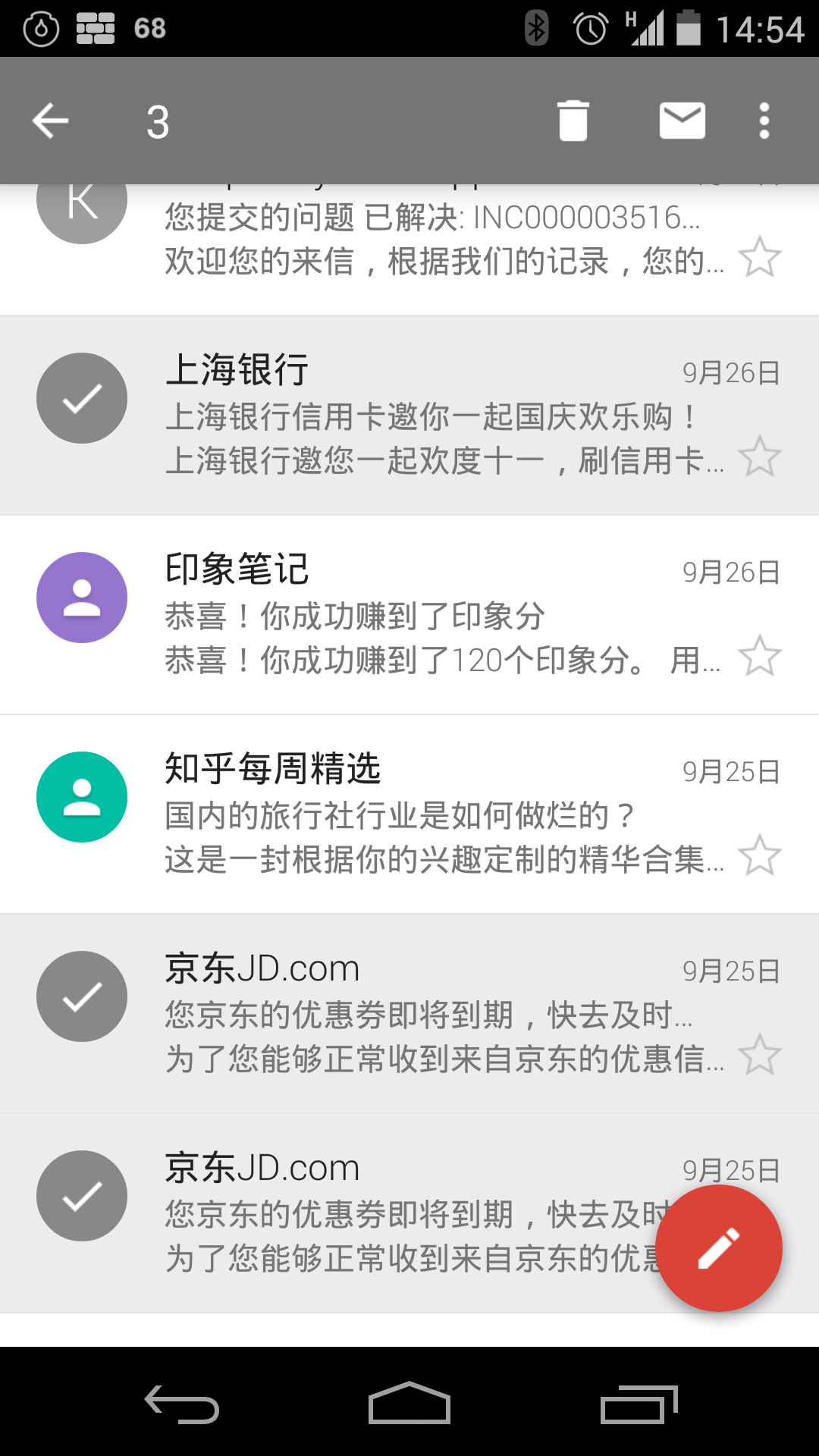Star the 印象笔记 email

tap(760, 656)
